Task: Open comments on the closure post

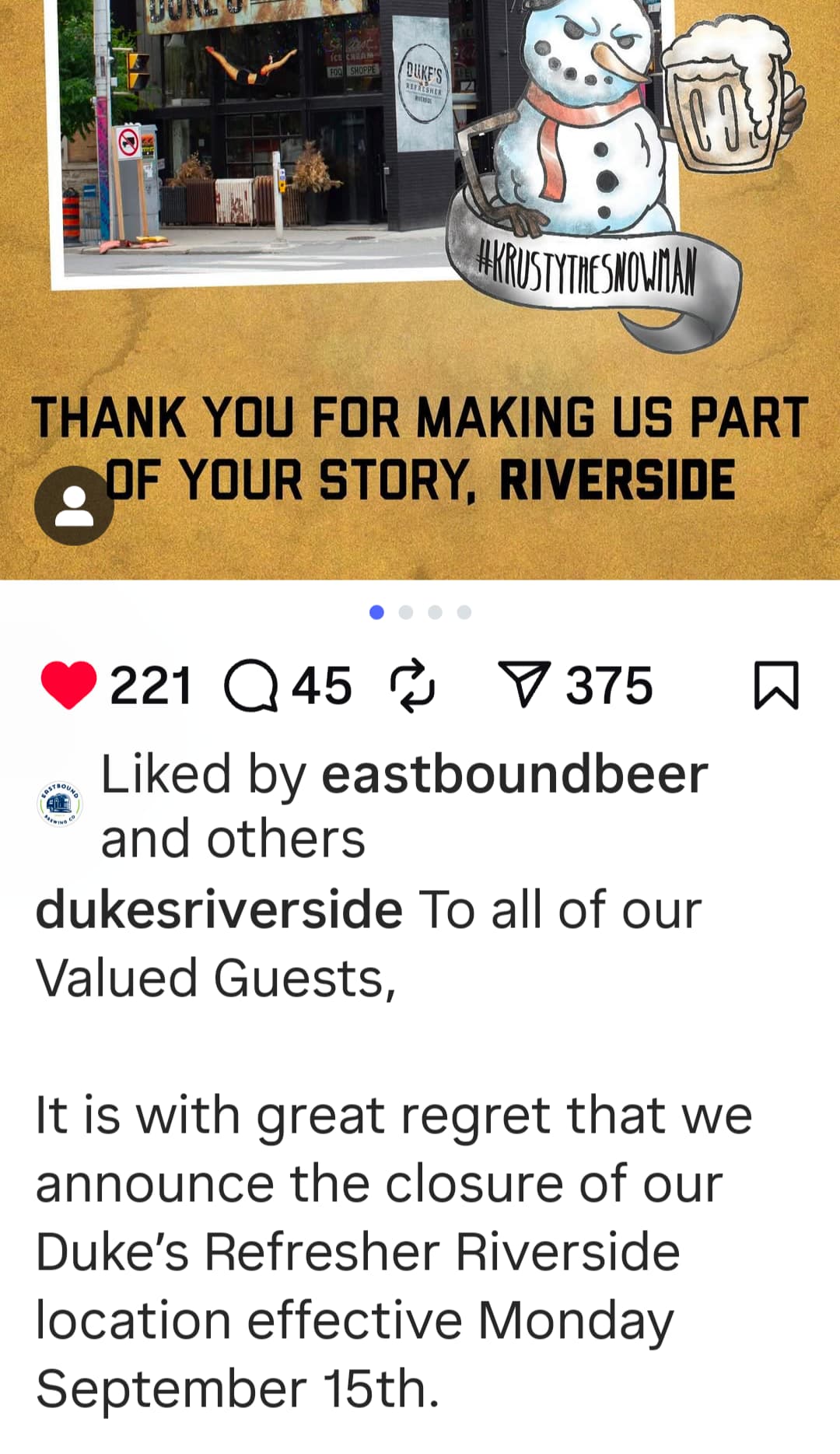Action: coord(250,687)
